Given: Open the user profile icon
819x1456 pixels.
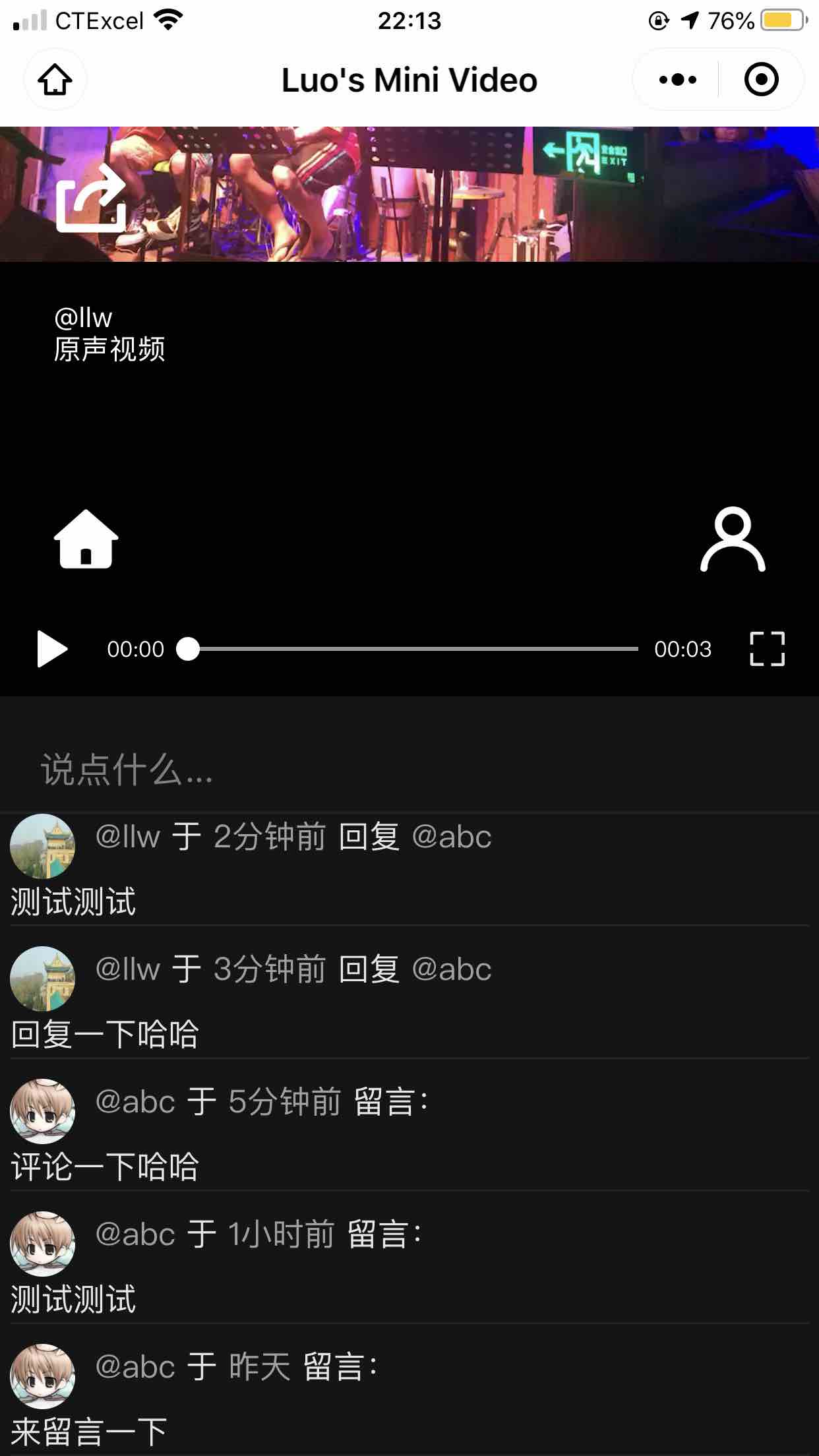Looking at the screenshot, I should (733, 539).
